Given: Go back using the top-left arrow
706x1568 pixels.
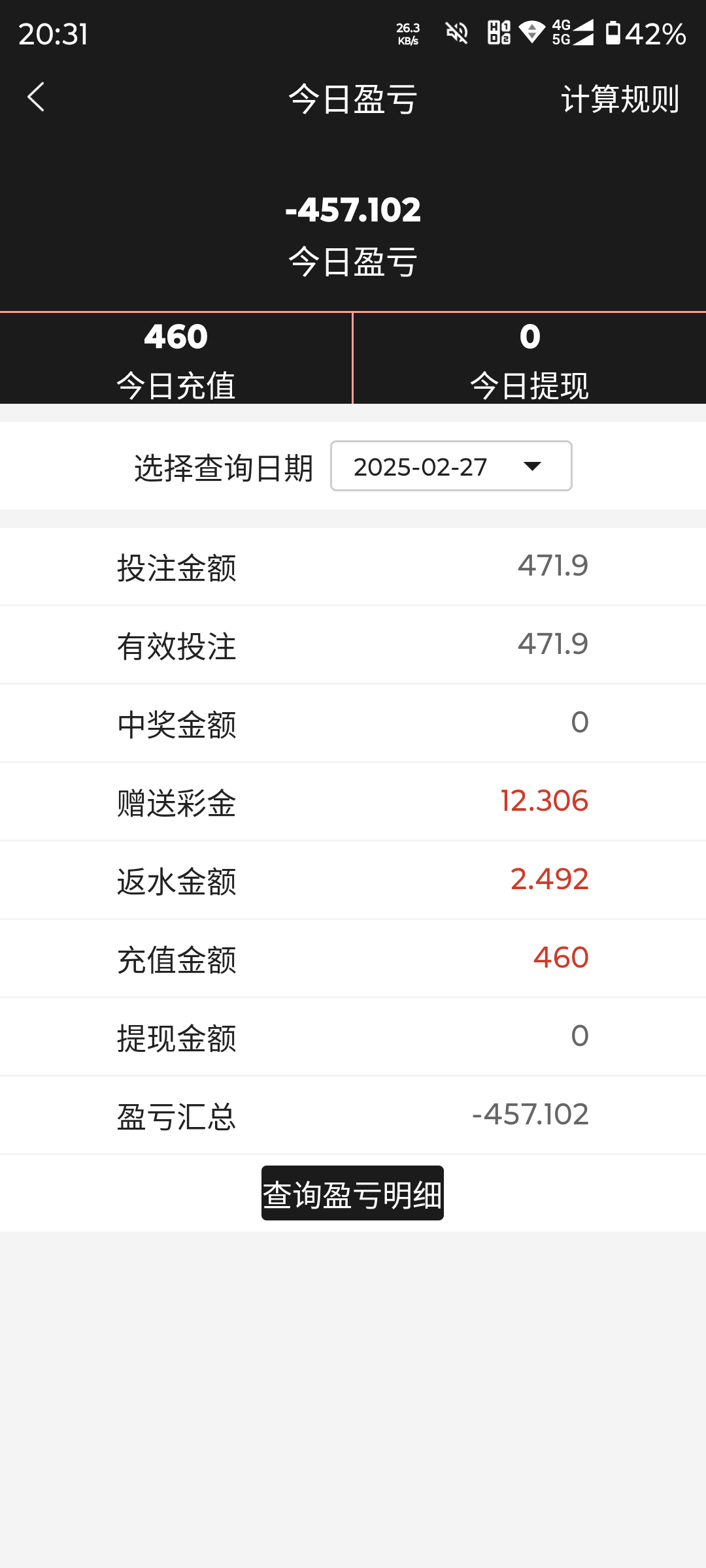Looking at the screenshot, I should [36, 97].
